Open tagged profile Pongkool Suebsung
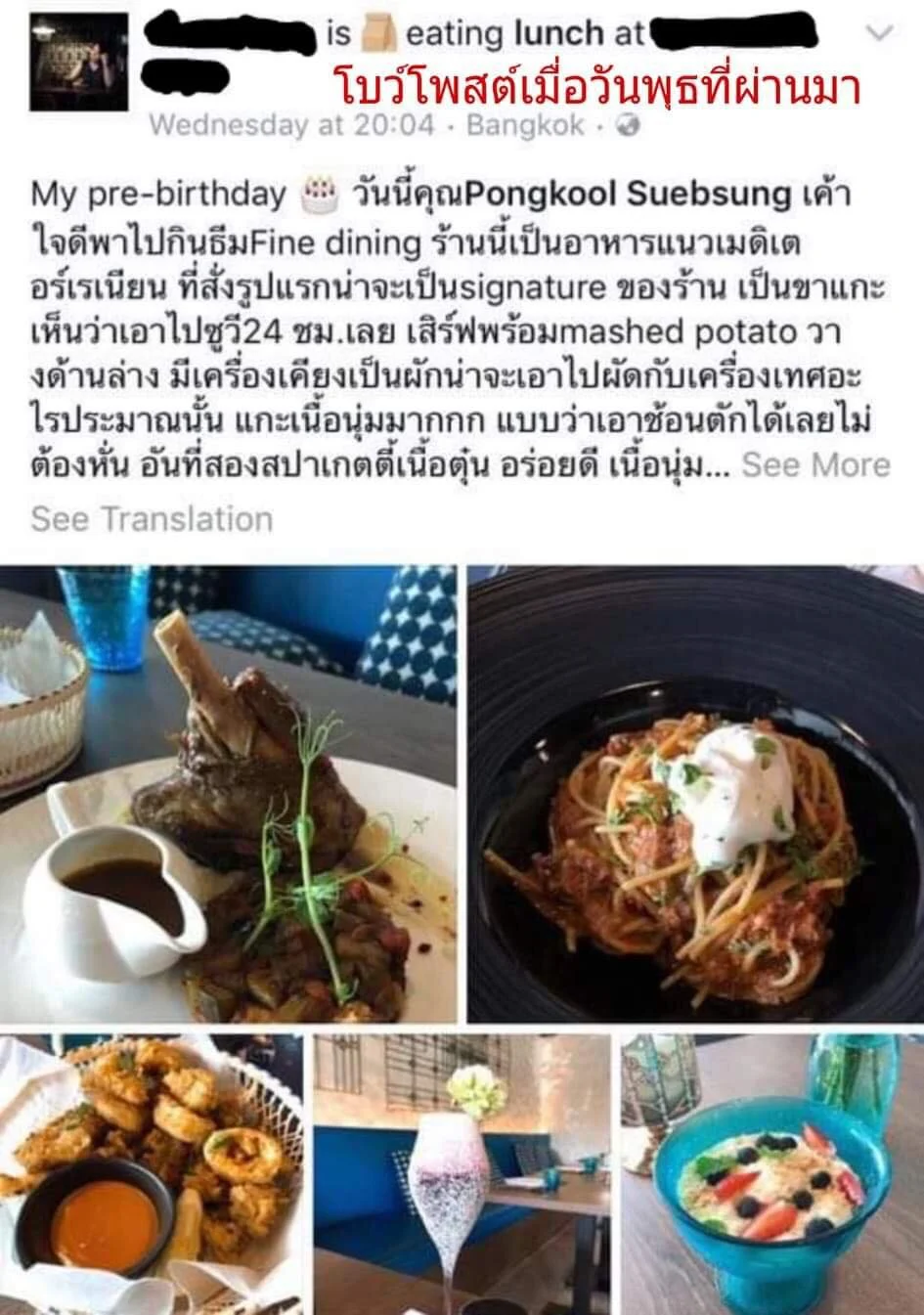Image resolution: width=924 pixels, height=1315 pixels. [627, 194]
